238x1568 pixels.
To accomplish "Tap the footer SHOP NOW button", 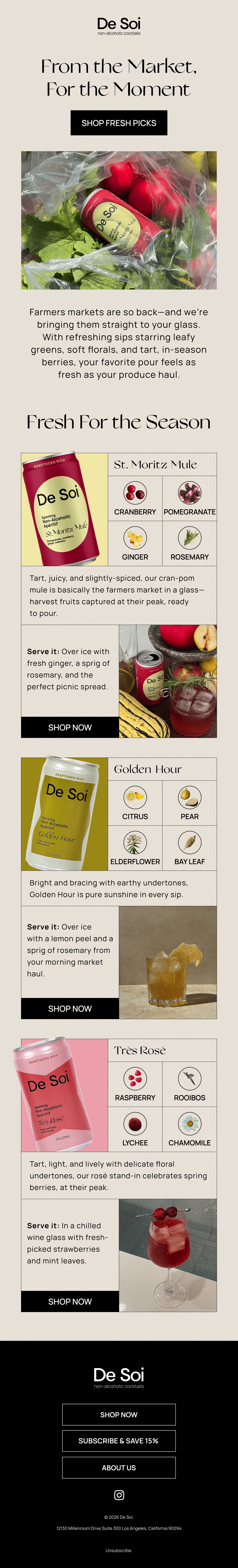I will point(119,1415).
